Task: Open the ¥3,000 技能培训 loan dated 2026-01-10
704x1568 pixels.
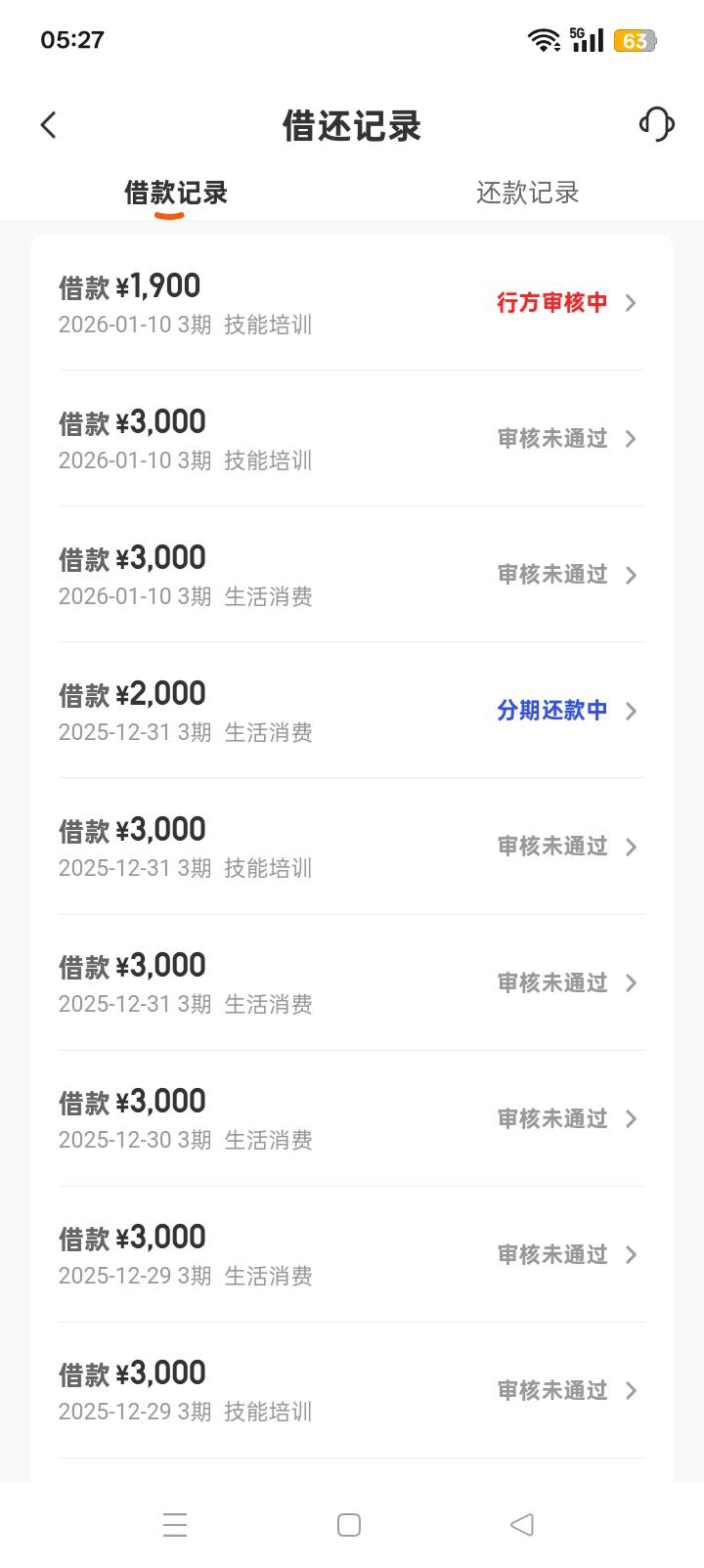Action: 352,439
